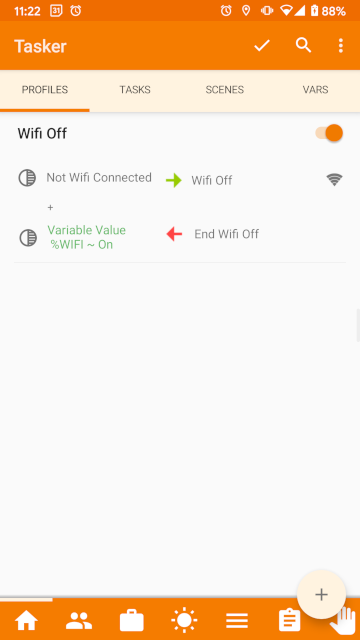The image size is (360, 640).
Task: Collapse the Wifi Off profile name
Action: coord(42,133)
